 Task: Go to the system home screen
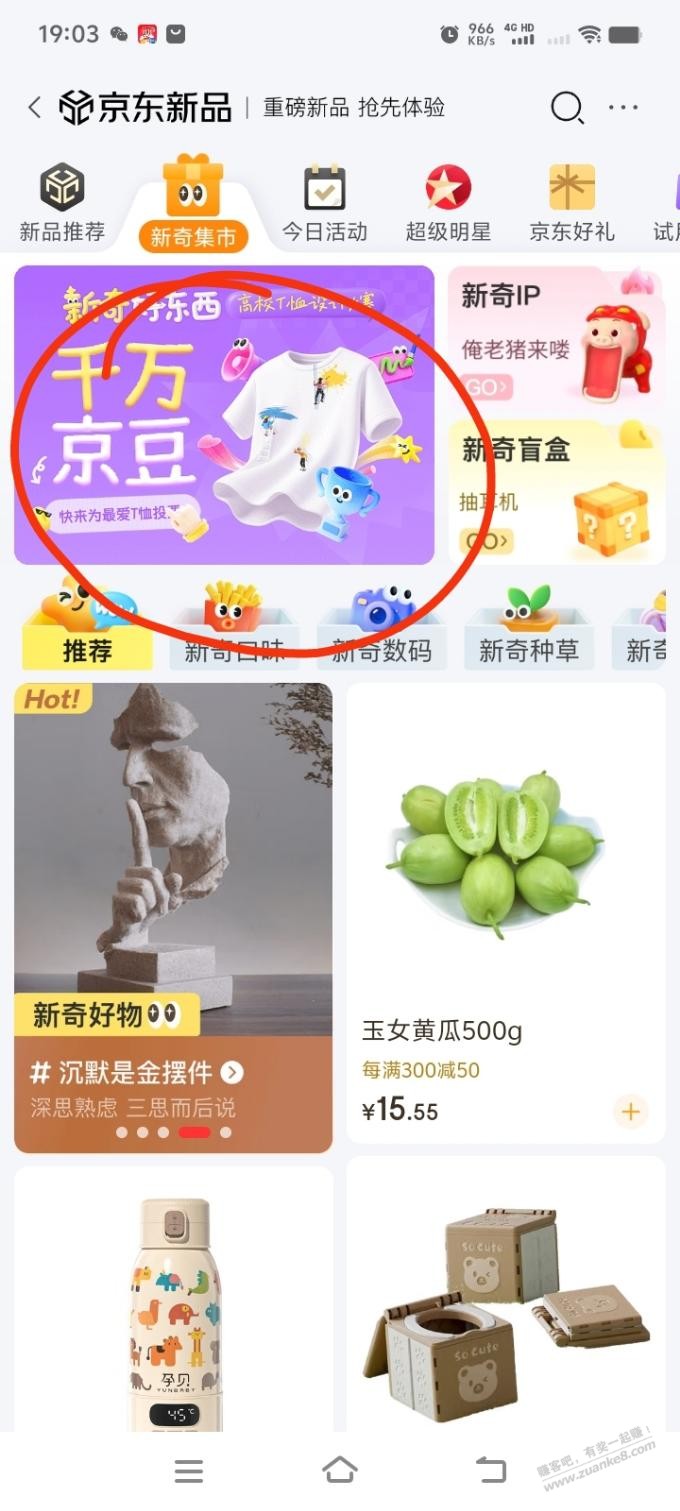pos(340,1470)
